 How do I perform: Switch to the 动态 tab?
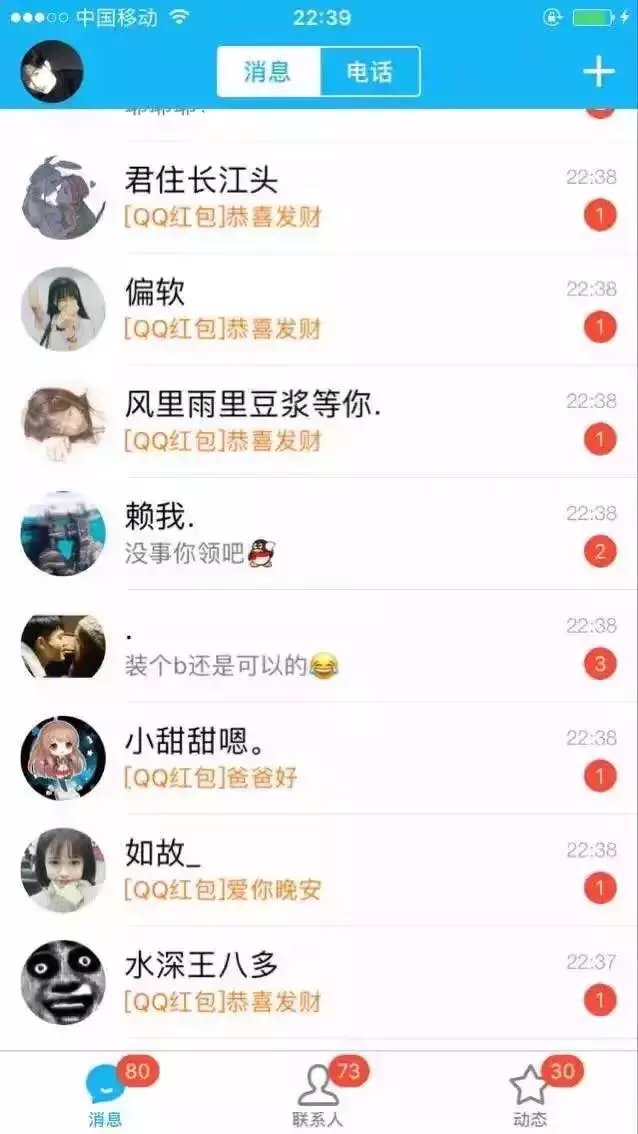coord(530,1094)
